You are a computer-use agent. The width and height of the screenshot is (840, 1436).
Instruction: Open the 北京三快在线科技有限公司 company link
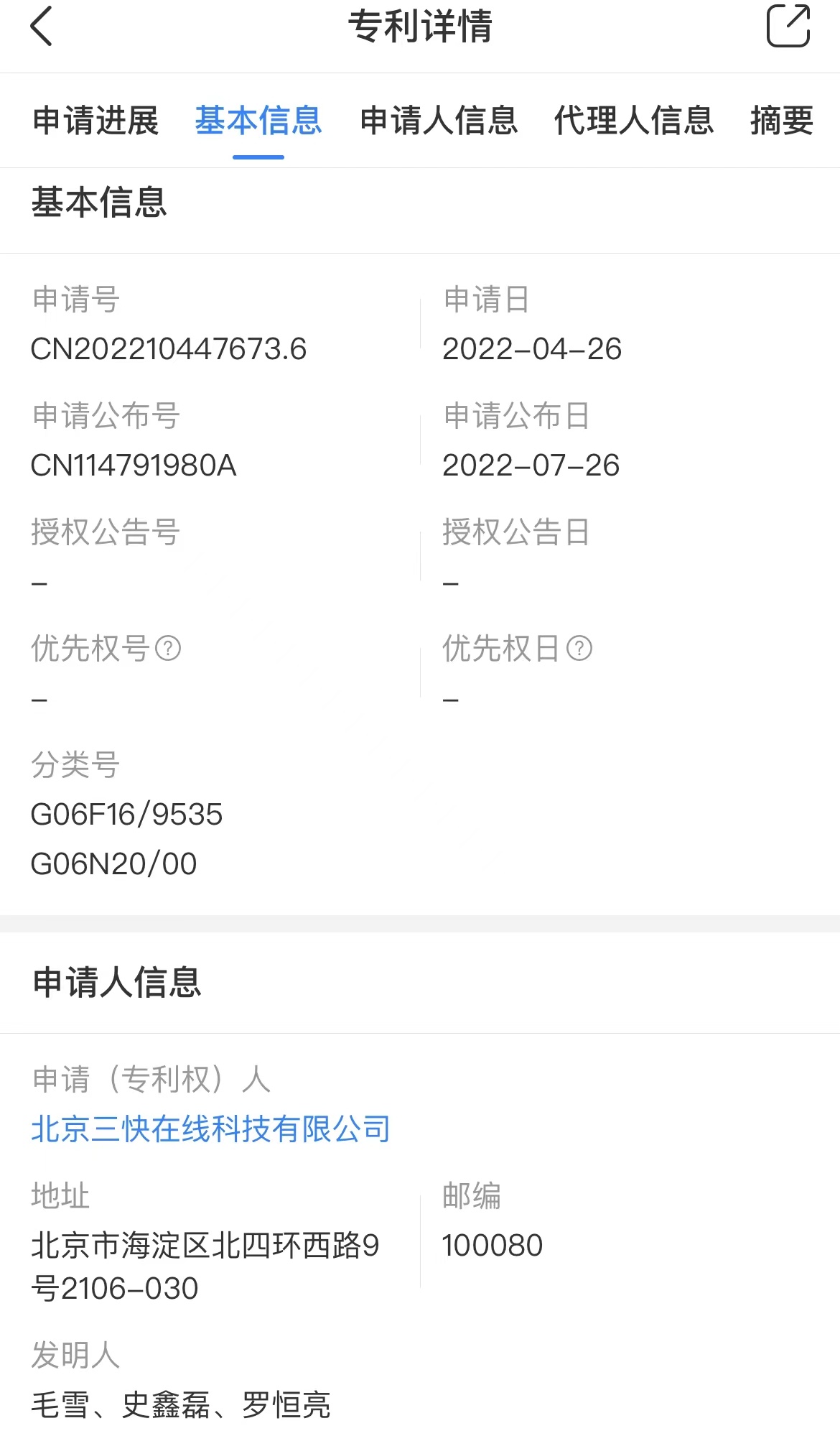211,1129
